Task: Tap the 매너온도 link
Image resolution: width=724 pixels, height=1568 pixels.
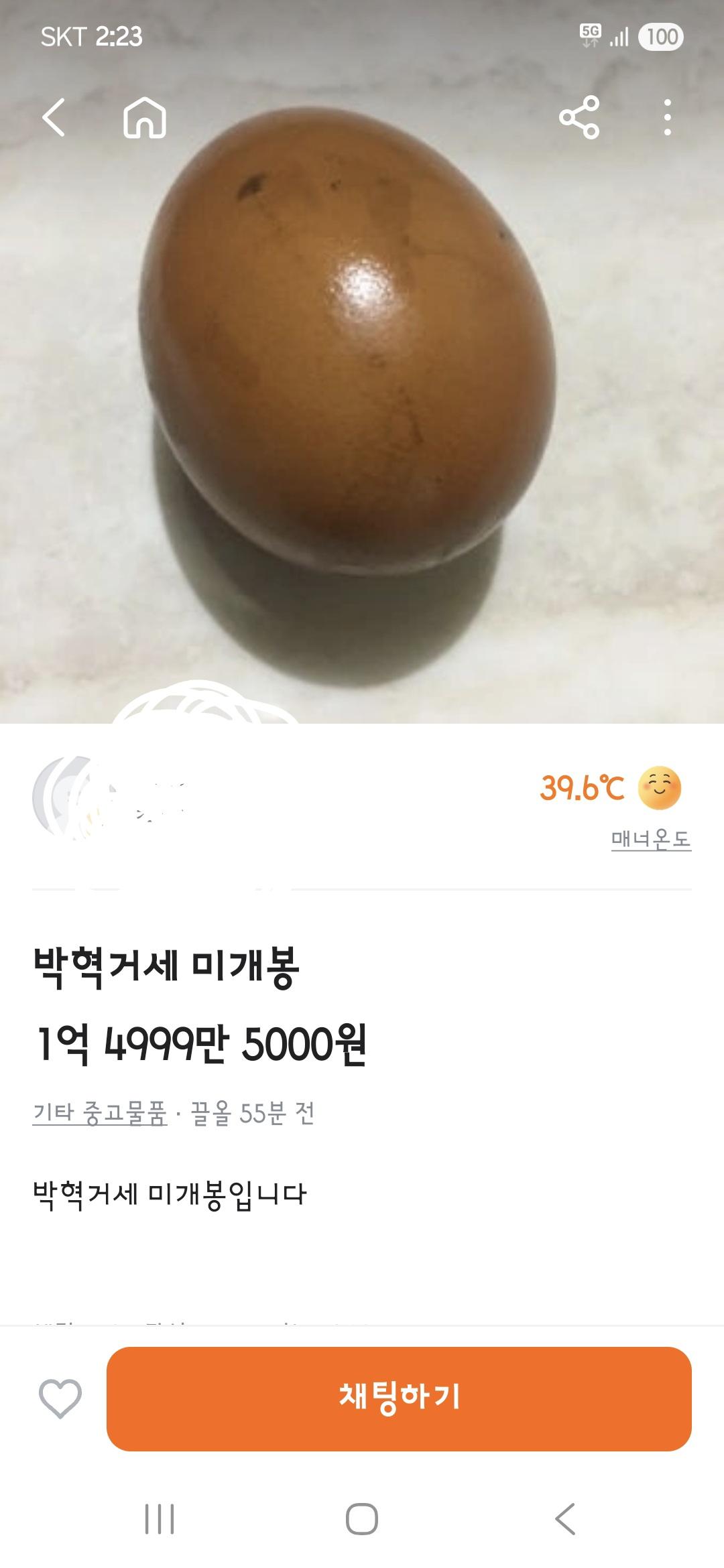Action: [650, 839]
